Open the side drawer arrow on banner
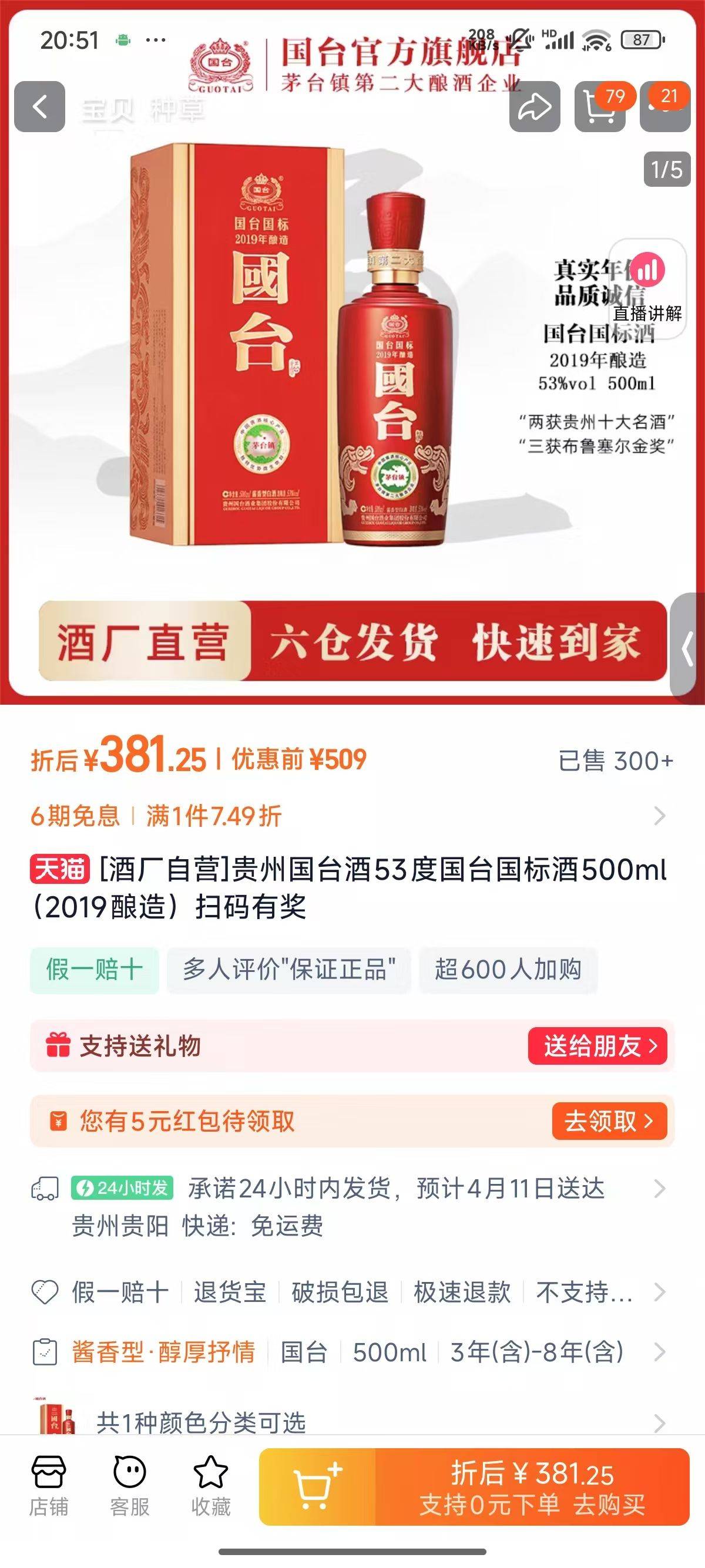705x1568 pixels. coord(688,647)
